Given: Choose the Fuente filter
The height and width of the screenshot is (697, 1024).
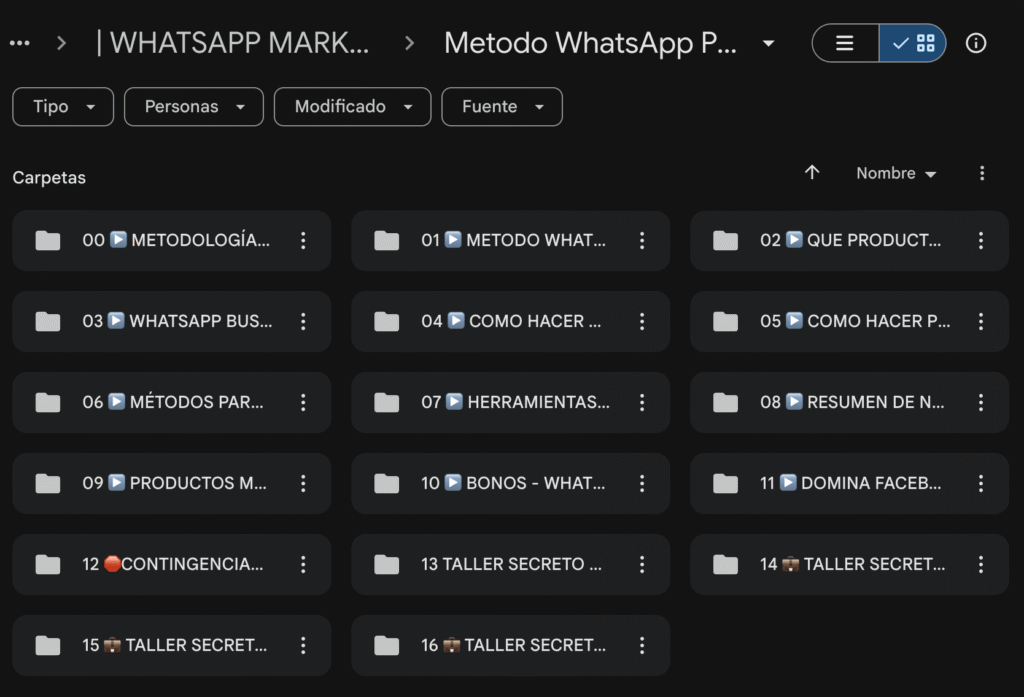Looking at the screenshot, I should click(503, 107).
